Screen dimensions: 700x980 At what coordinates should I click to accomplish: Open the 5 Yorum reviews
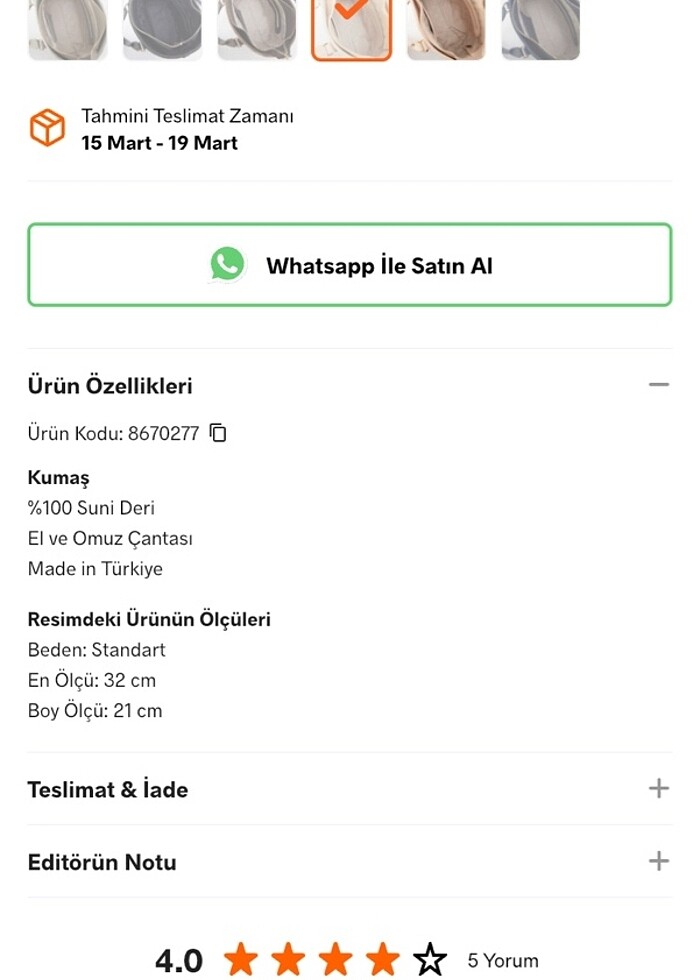tap(503, 961)
